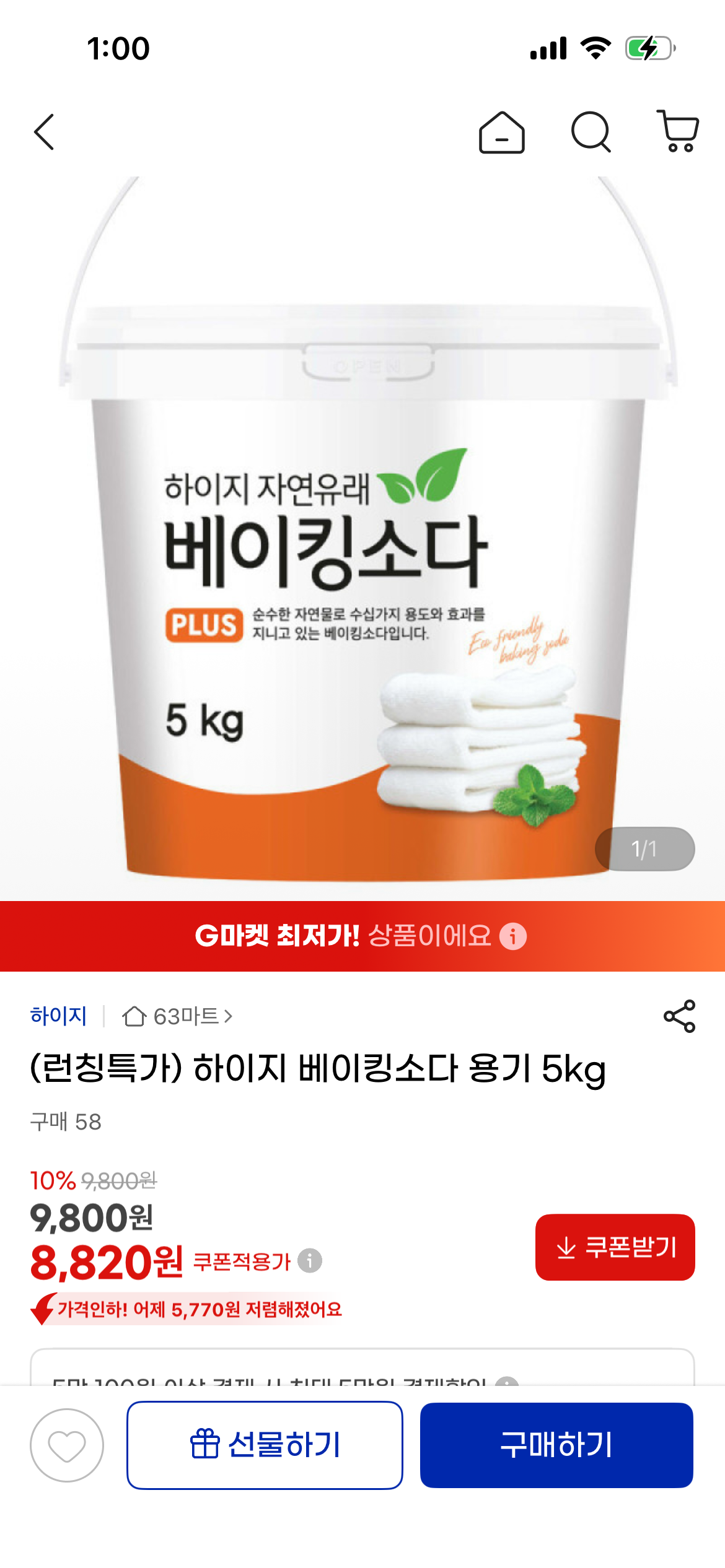Download coupon with 쿠폰받기 button
This screenshot has height=1568, width=725.
(x=615, y=1247)
